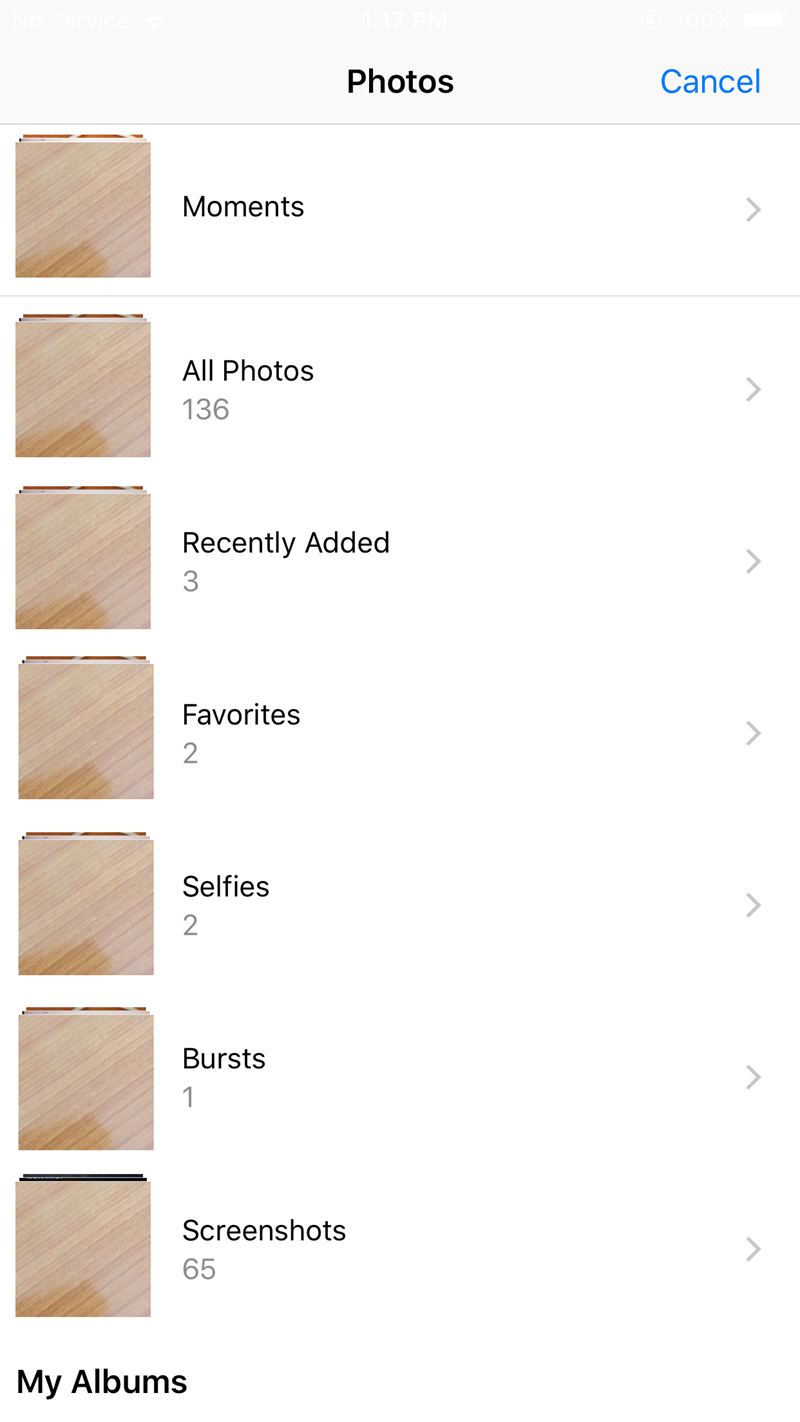The width and height of the screenshot is (800, 1422).
Task: Open the Moments album
Action: click(243, 207)
